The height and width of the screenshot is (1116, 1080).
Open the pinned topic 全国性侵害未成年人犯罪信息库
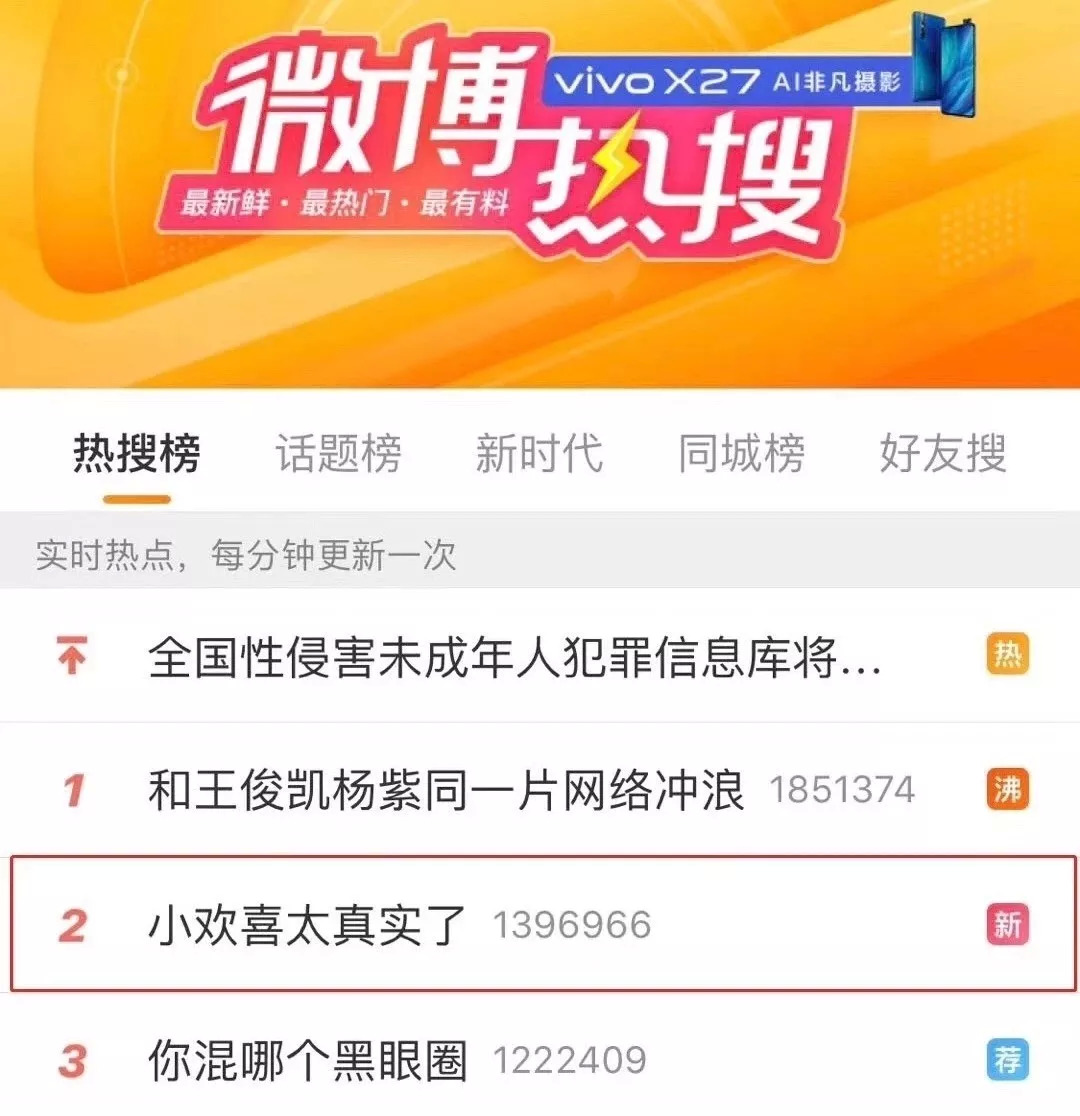[515, 658]
